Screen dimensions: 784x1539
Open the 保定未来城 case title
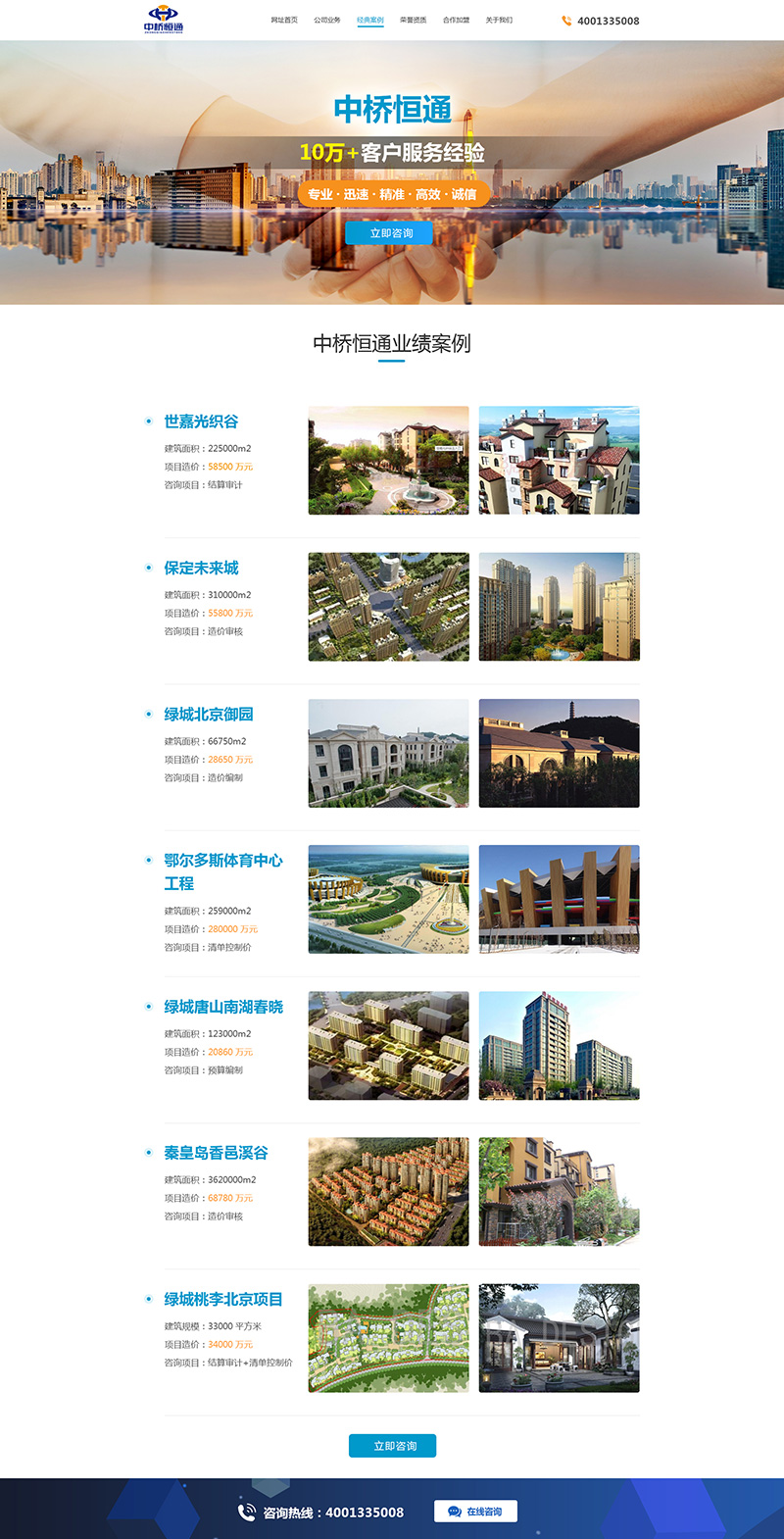(201, 568)
